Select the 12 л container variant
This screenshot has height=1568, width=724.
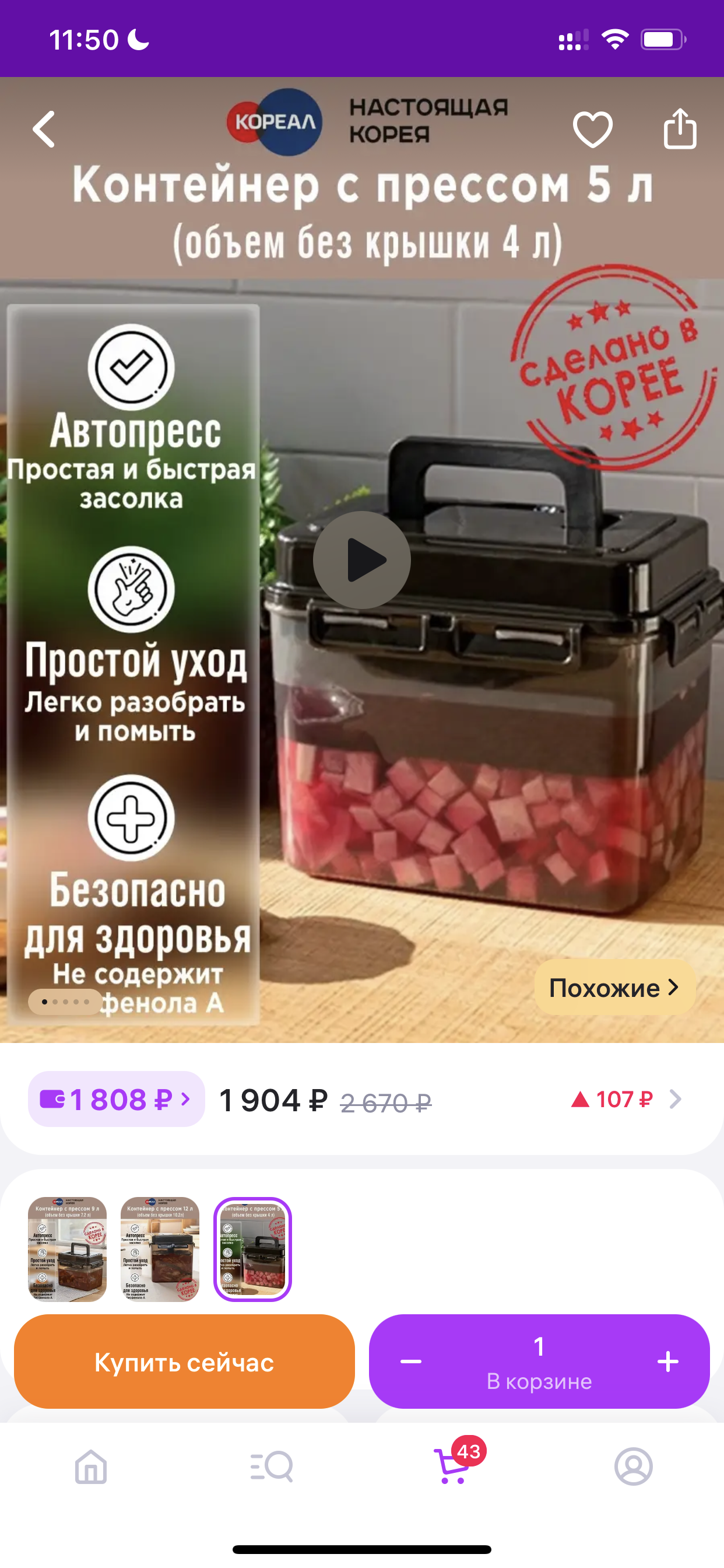(x=160, y=1249)
